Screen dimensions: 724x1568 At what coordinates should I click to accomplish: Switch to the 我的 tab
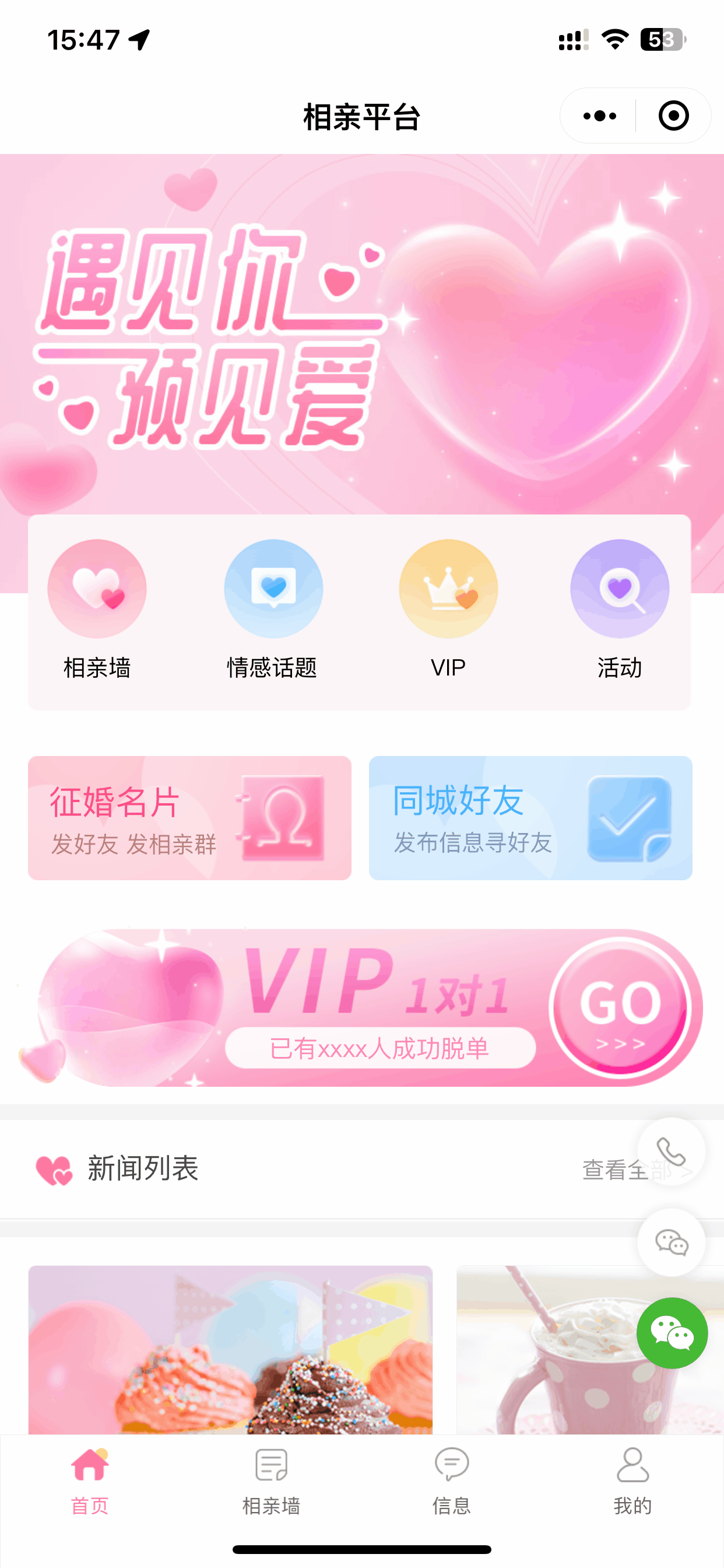point(632,1480)
